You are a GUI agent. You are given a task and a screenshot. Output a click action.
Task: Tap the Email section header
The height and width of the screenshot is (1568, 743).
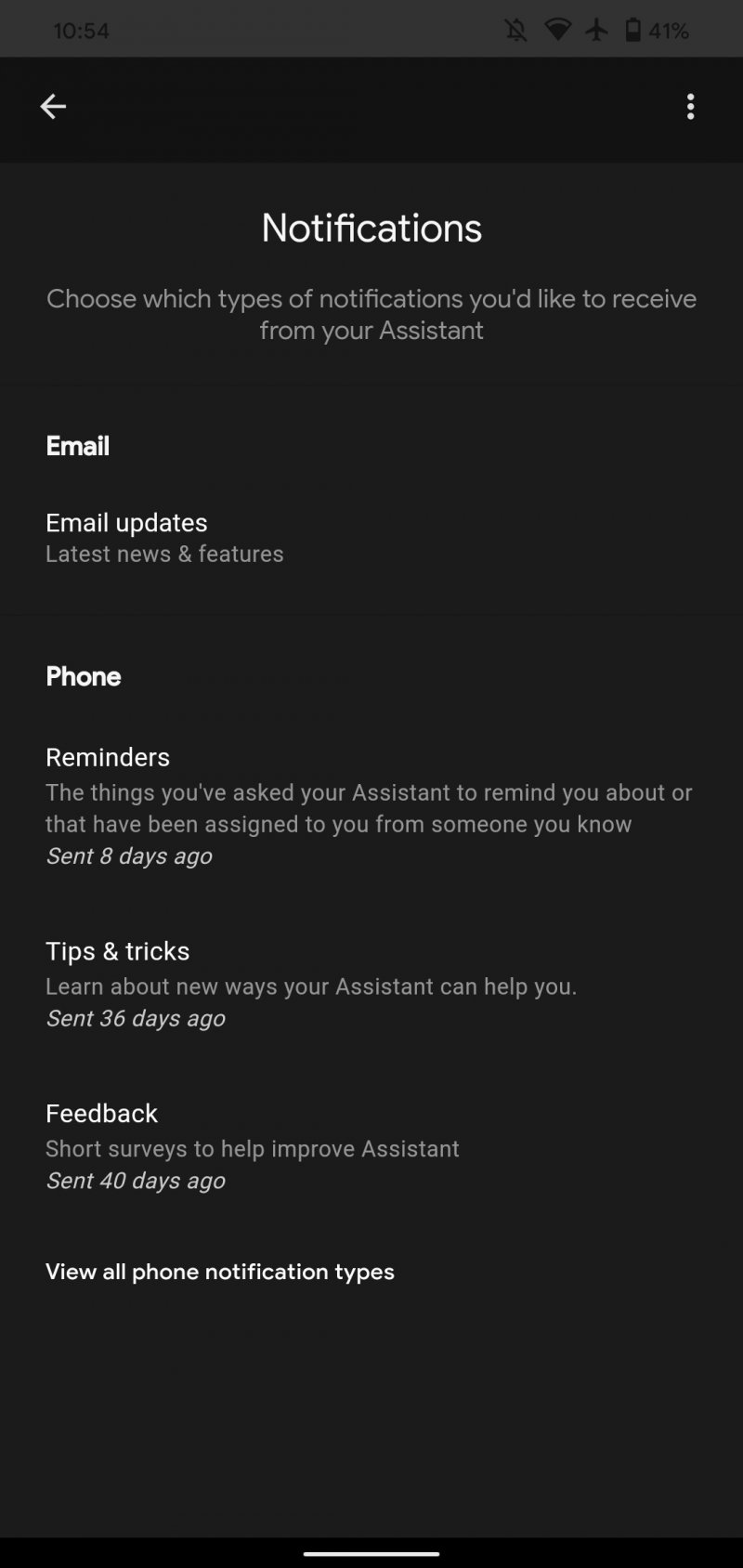pyautogui.click(x=77, y=446)
